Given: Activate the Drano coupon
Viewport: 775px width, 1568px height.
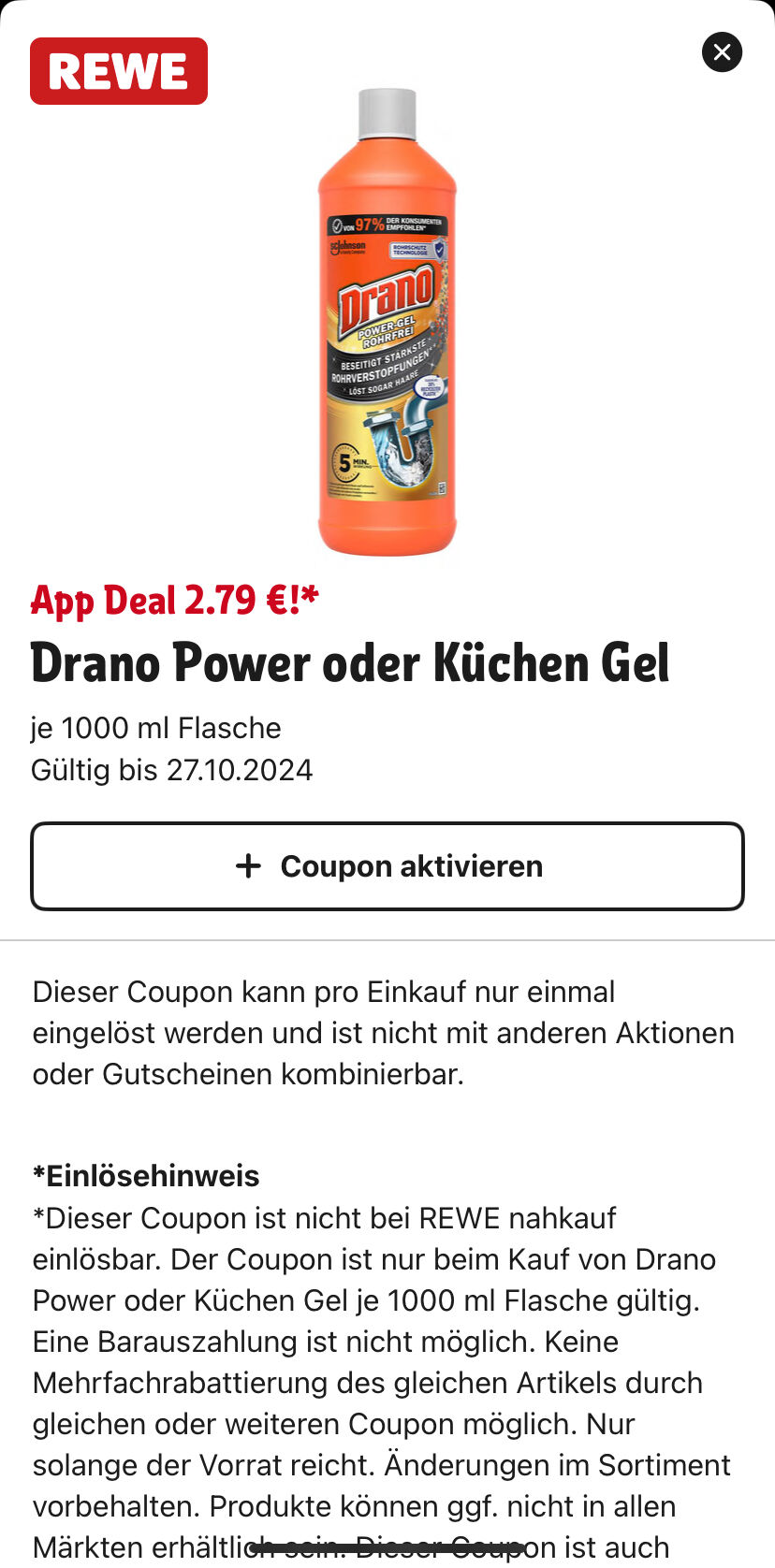Looking at the screenshot, I should (x=387, y=866).
